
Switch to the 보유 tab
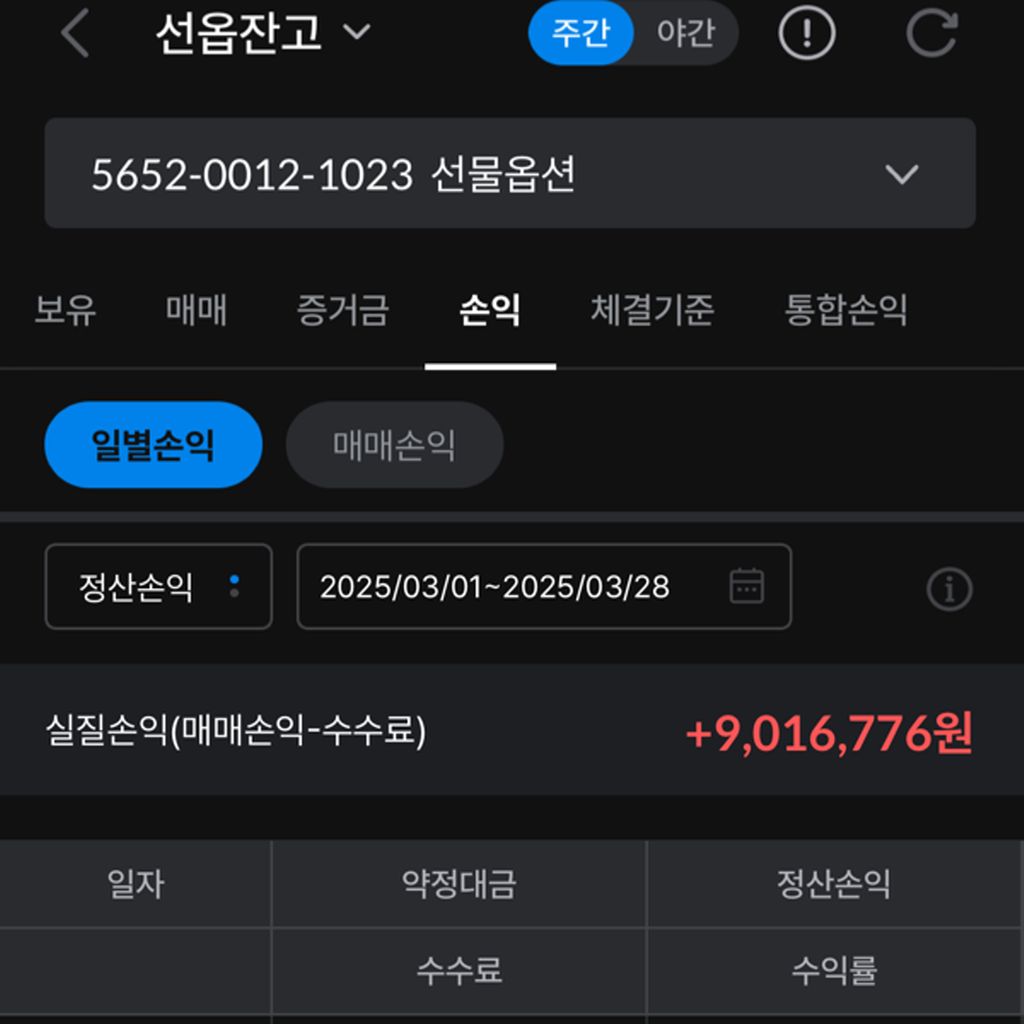click(x=66, y=310)
